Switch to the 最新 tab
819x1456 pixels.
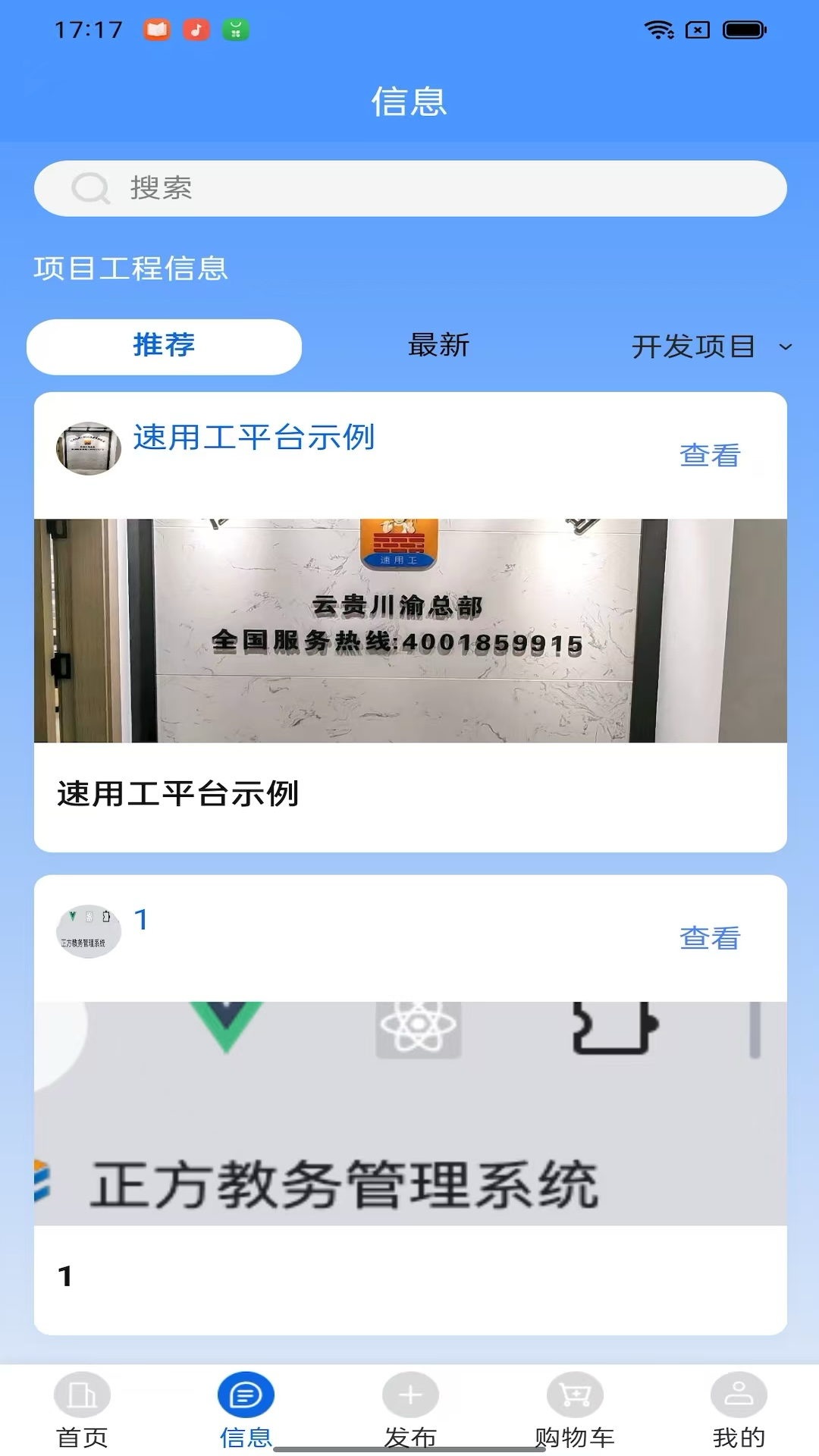pyautogui.click(x=438, y=346)
